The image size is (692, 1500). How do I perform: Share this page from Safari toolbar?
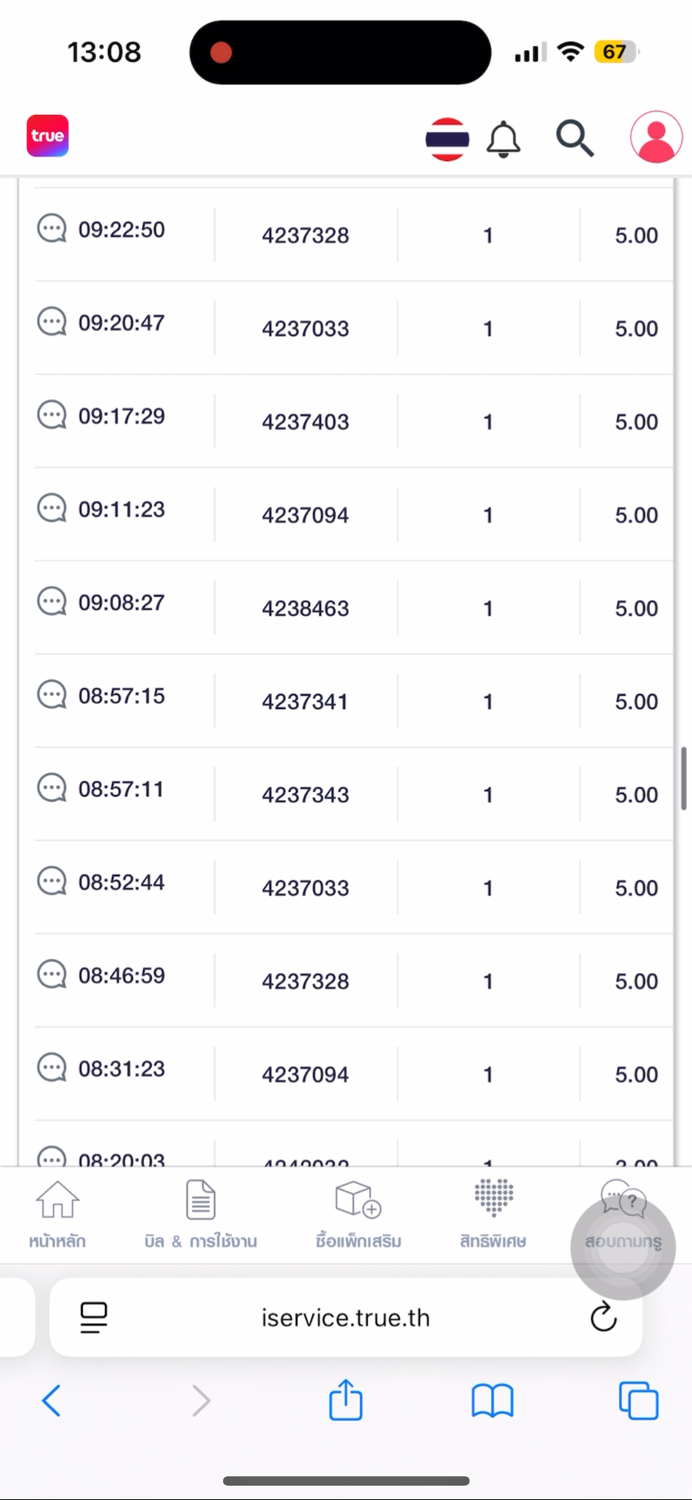tap(346, 1399)
